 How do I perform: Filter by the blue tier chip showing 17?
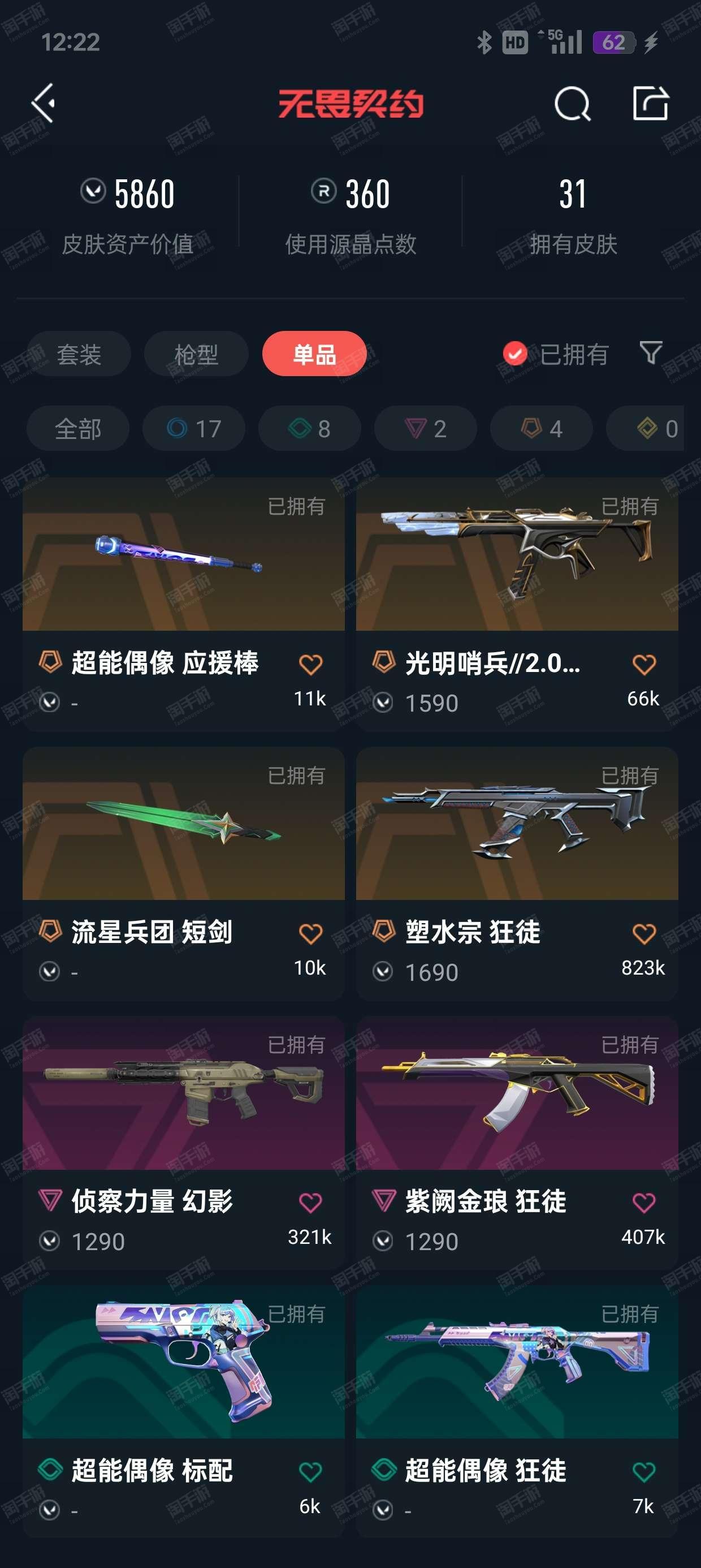pyautogui.click(x=193, y=429)
